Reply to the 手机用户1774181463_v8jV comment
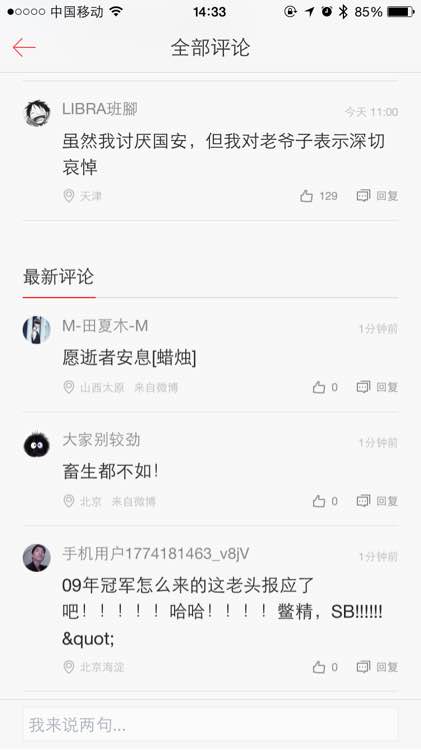421x750 pixels. coord(377,667)
